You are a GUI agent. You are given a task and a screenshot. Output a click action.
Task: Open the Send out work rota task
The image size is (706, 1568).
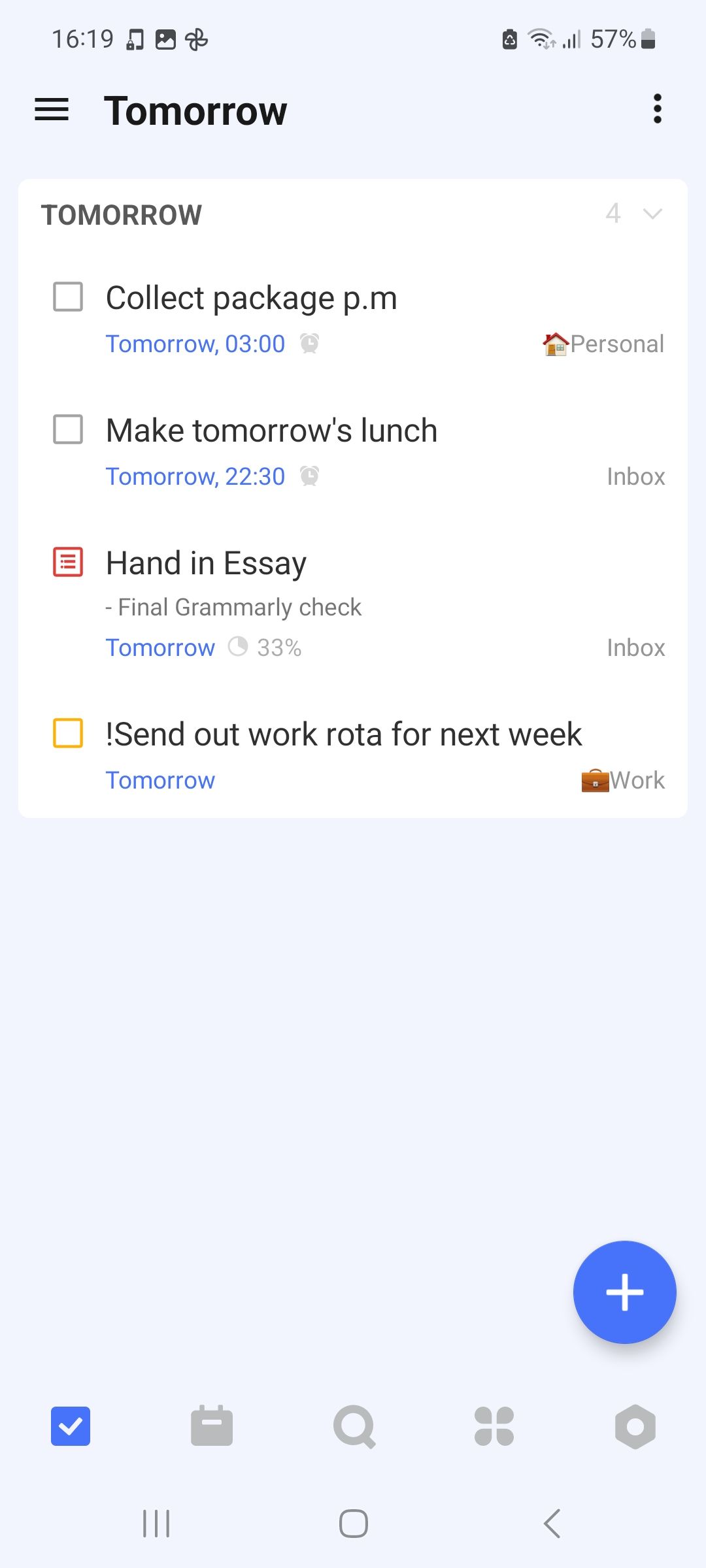tap(344, 734)
